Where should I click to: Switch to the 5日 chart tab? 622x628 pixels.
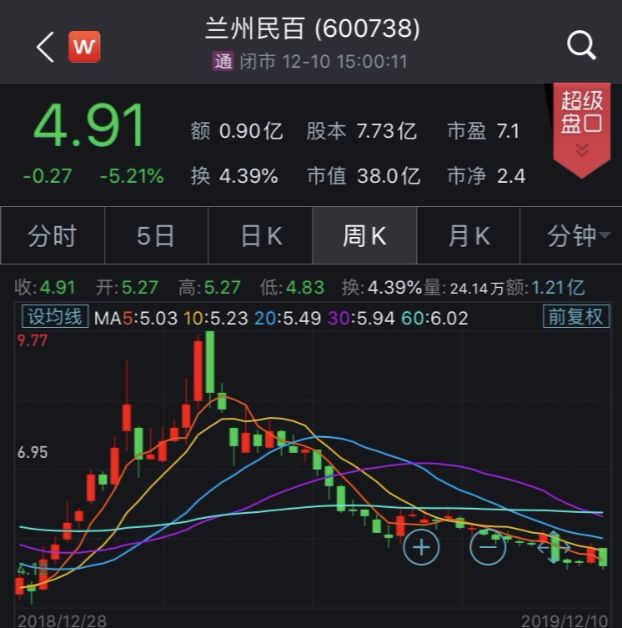click(156, 236)
